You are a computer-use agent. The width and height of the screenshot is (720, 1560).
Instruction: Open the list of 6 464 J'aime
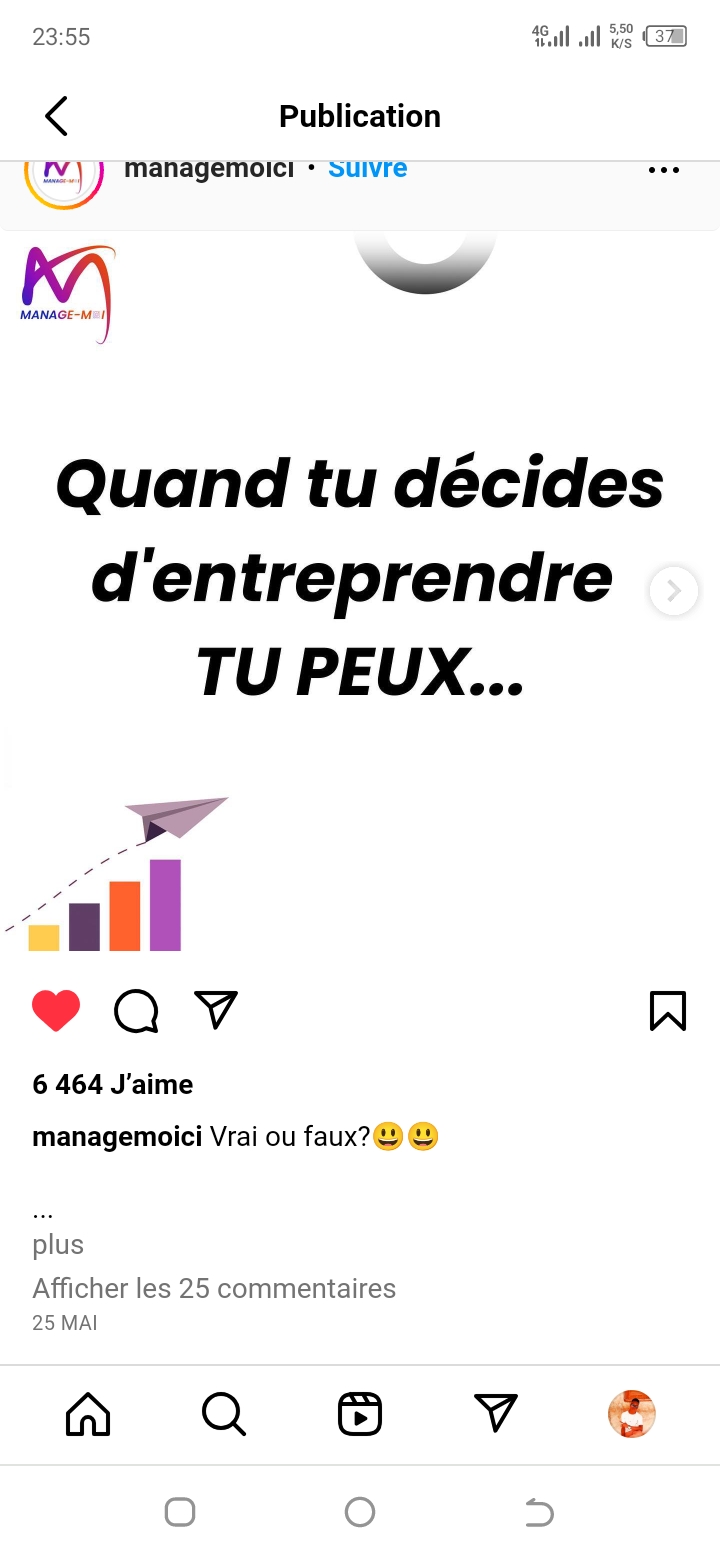[113, 1084]
